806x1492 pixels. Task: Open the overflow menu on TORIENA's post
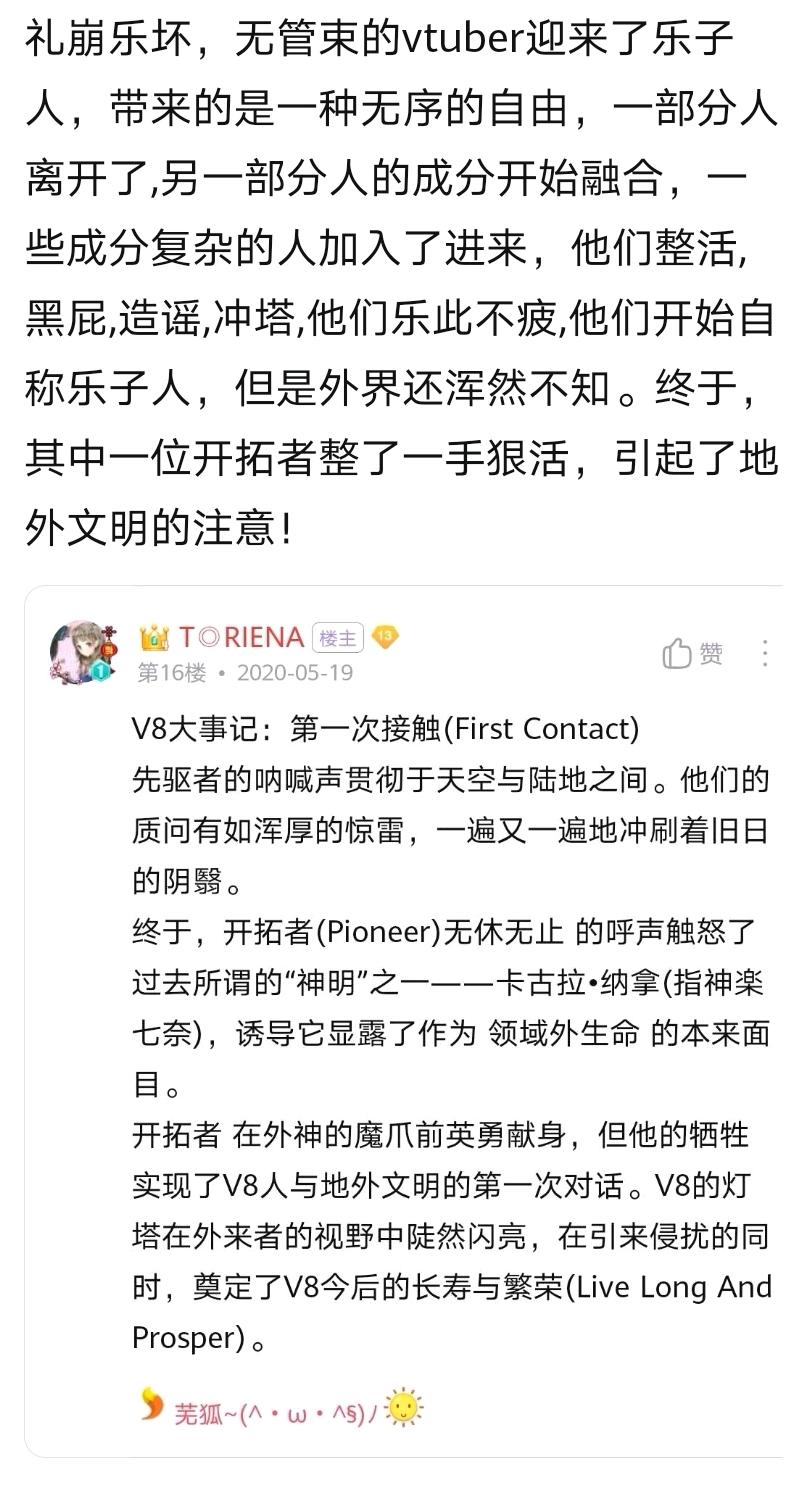coord(765,654)
